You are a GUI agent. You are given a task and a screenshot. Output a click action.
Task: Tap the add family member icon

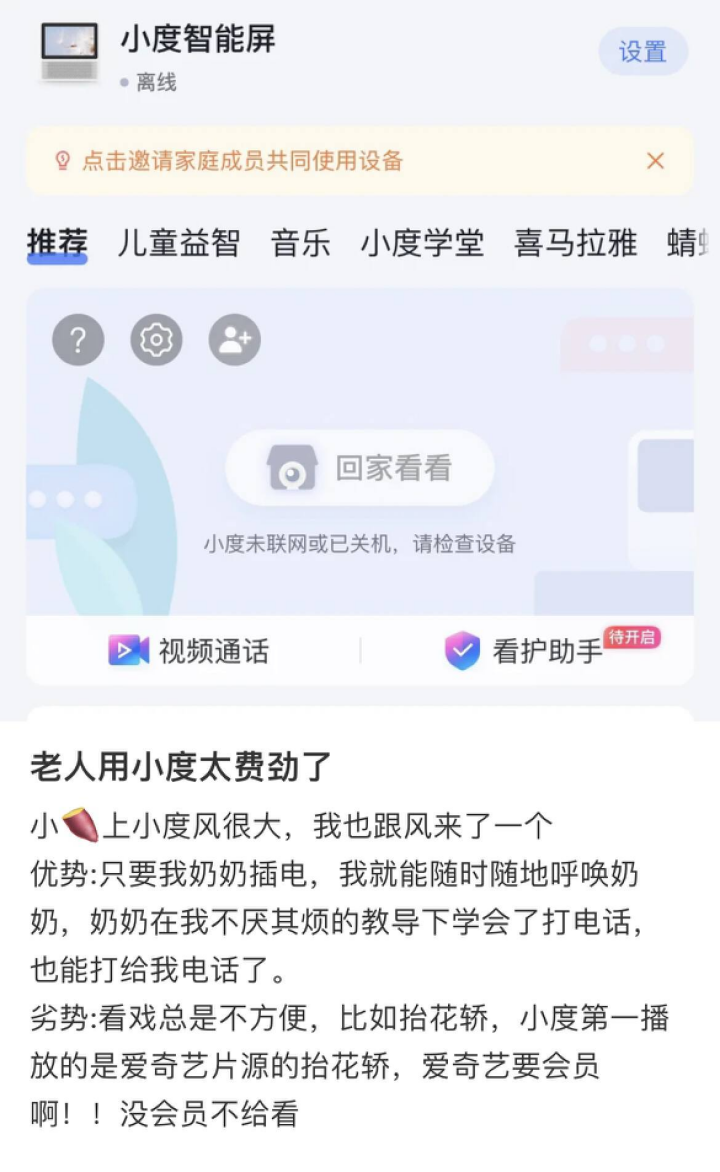[234, 340]
